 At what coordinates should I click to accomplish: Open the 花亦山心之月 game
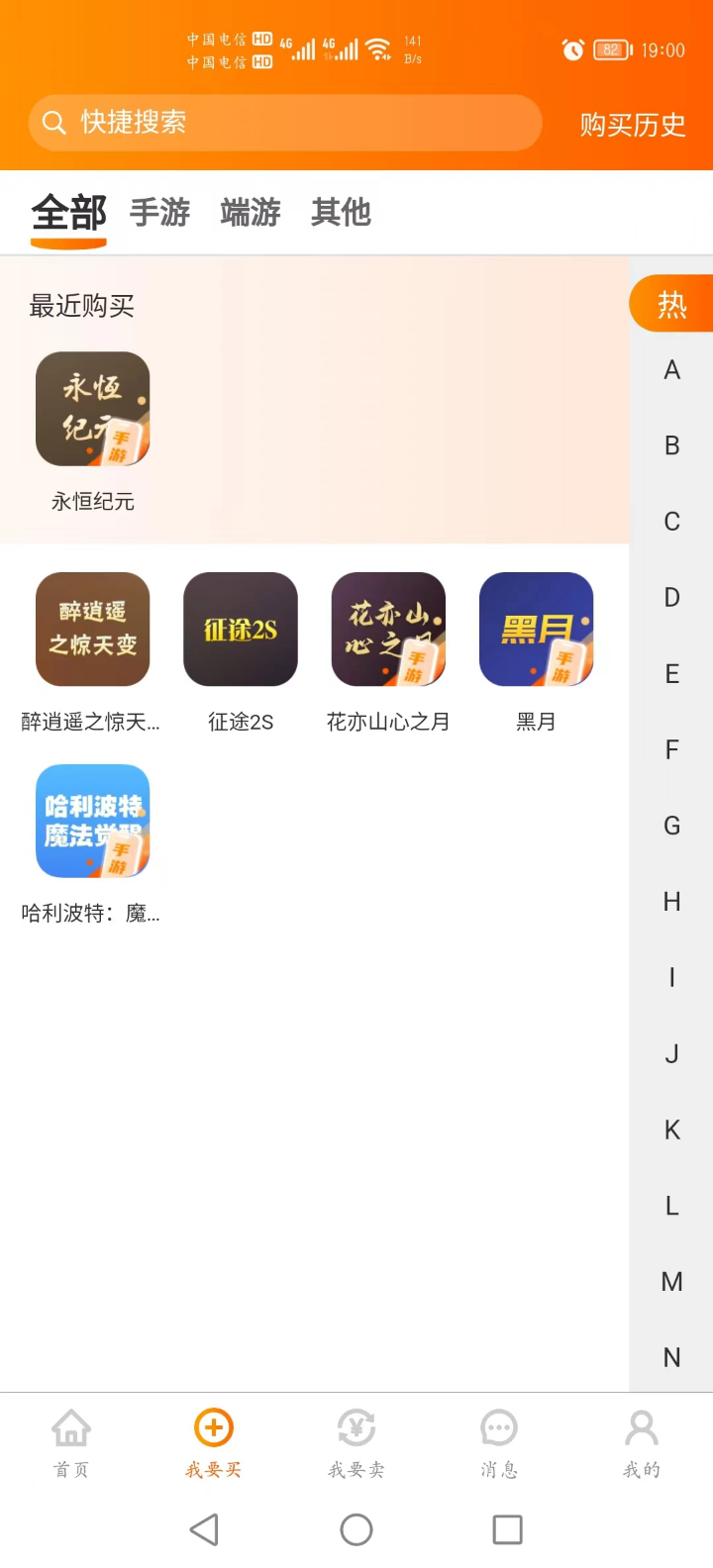(388, 630)
